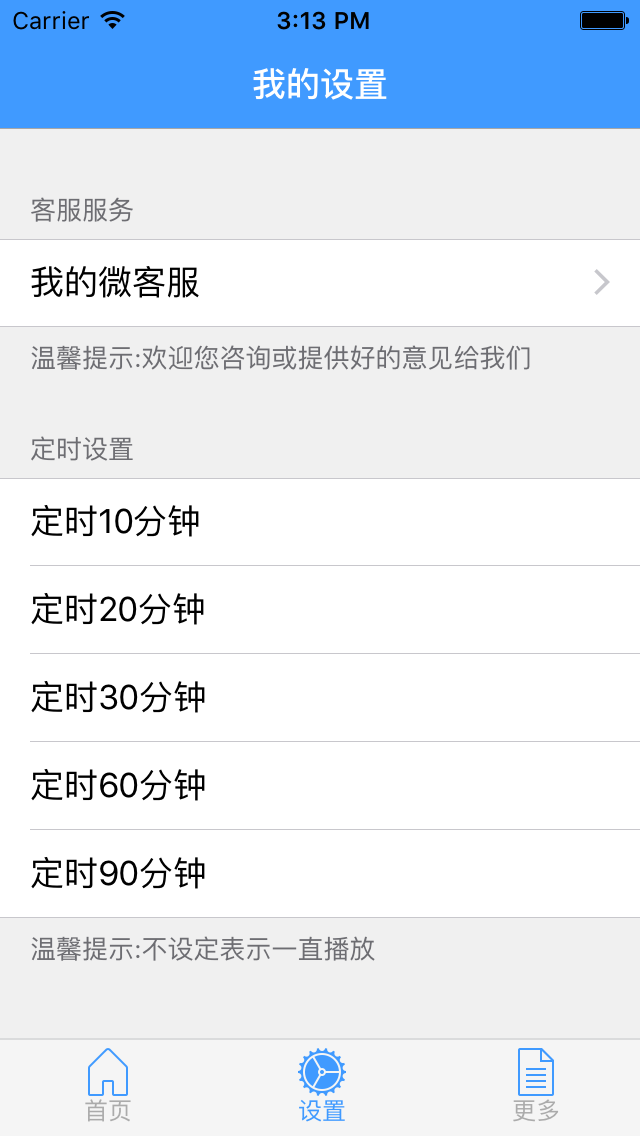
Task: Set the timer to 定时30分钟
Action: [x=320, y=697]
